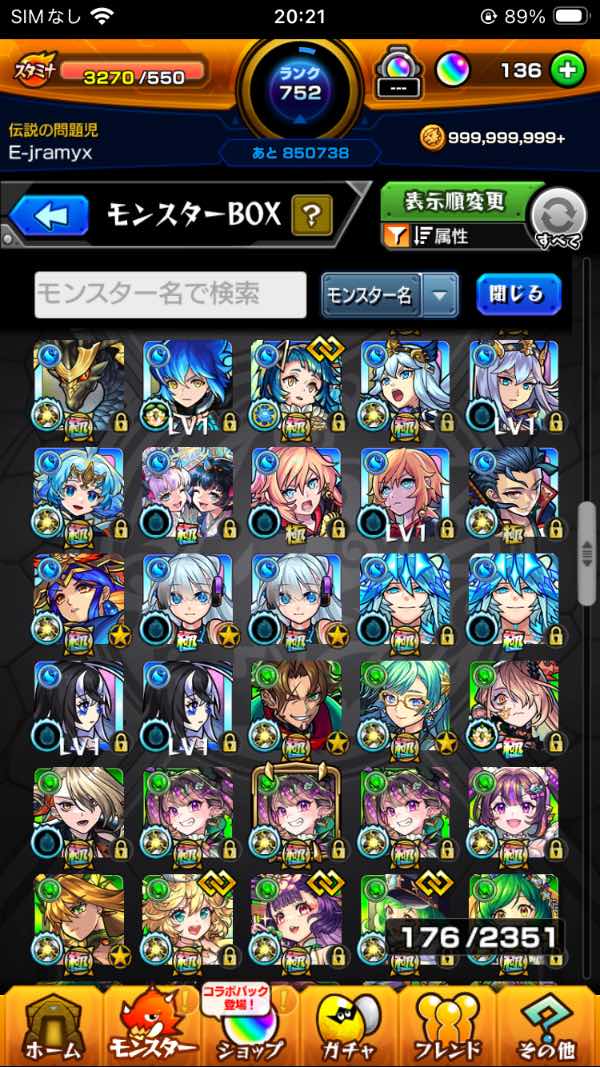Select the brown-haired man with green element tile
Image resolution: width=600 pixels, height=1067 pixels.
point(296,706)
